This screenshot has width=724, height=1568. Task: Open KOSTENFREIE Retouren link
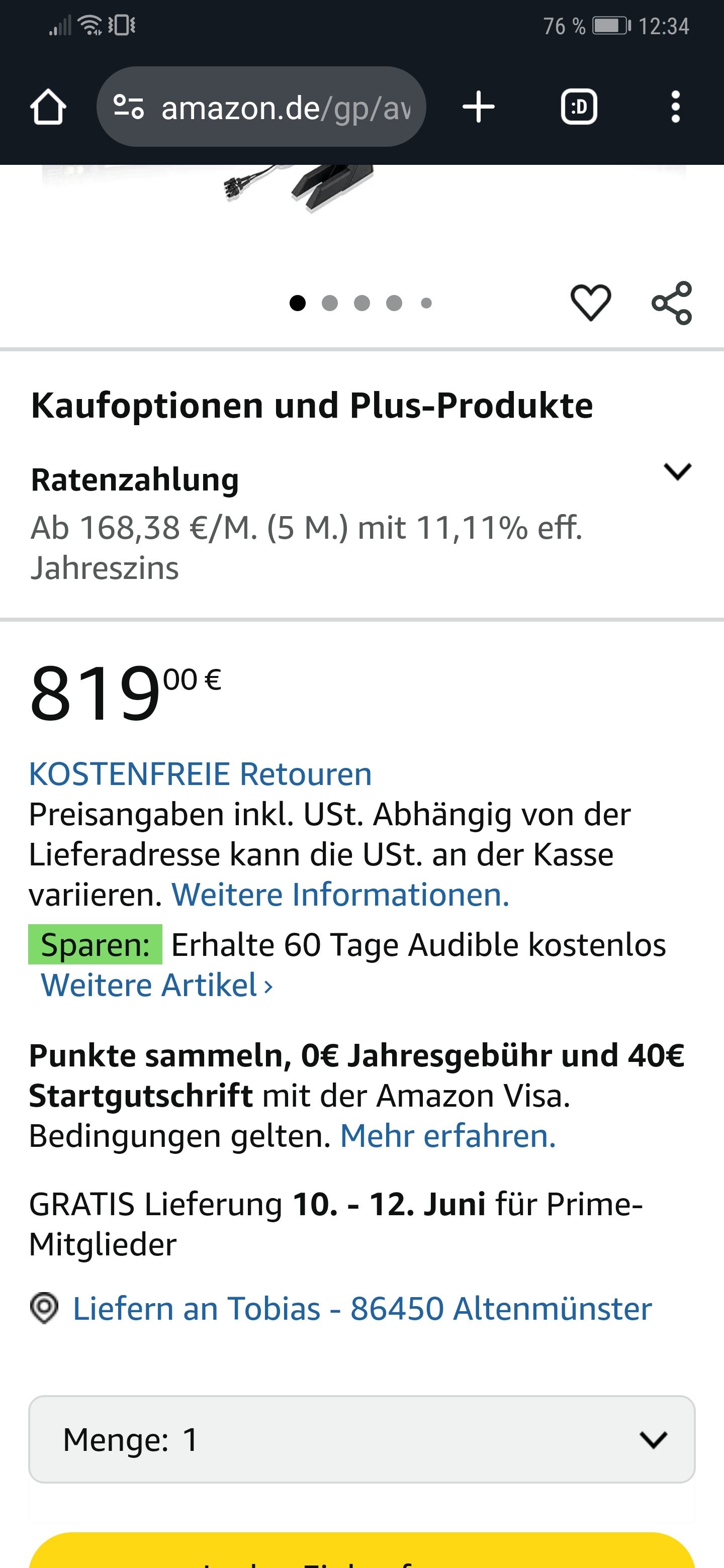coord(200,774)
